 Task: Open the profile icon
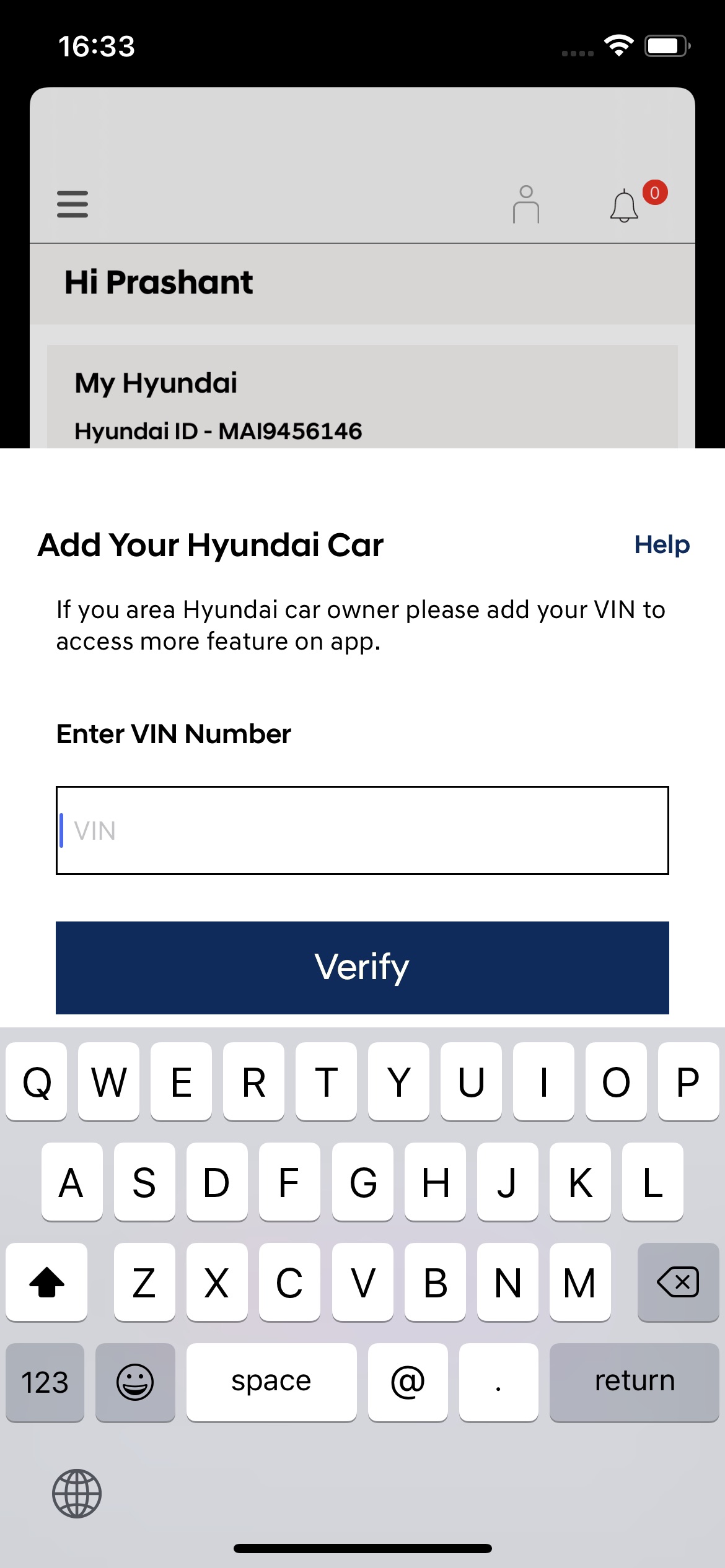525,204
